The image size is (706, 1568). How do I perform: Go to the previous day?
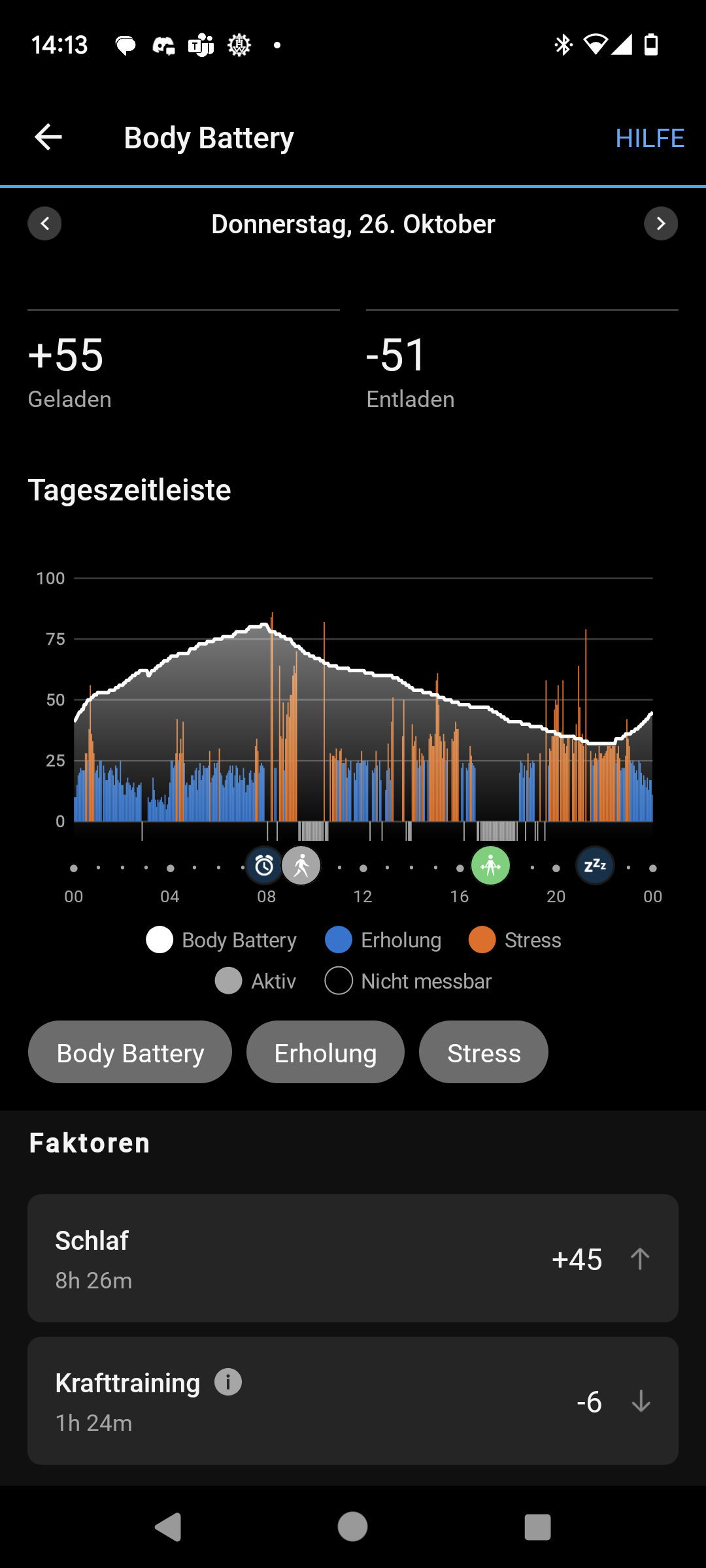[44, 223]
